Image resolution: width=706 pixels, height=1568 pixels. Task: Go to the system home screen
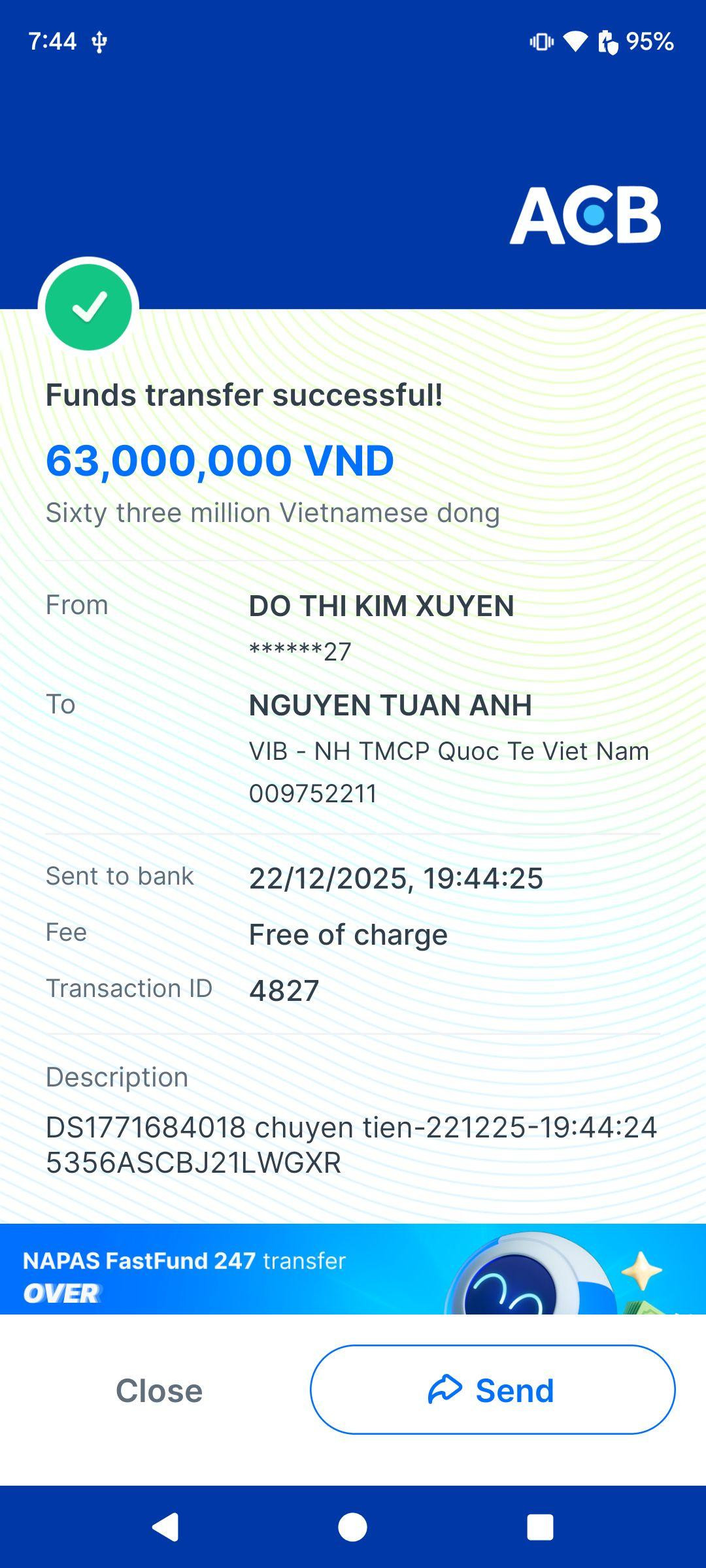pyautogui.click(x=352, y=1527)
